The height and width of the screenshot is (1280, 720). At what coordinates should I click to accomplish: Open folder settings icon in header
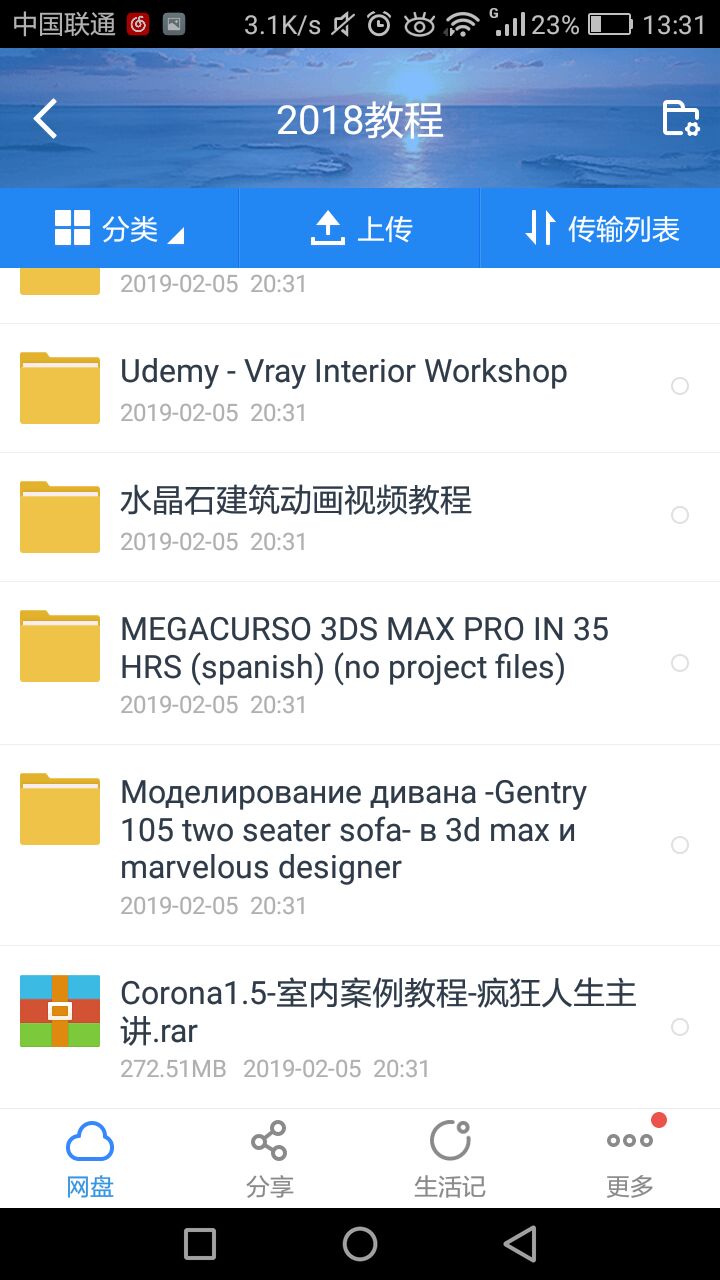pyautogui.click(x=681, y=119)
